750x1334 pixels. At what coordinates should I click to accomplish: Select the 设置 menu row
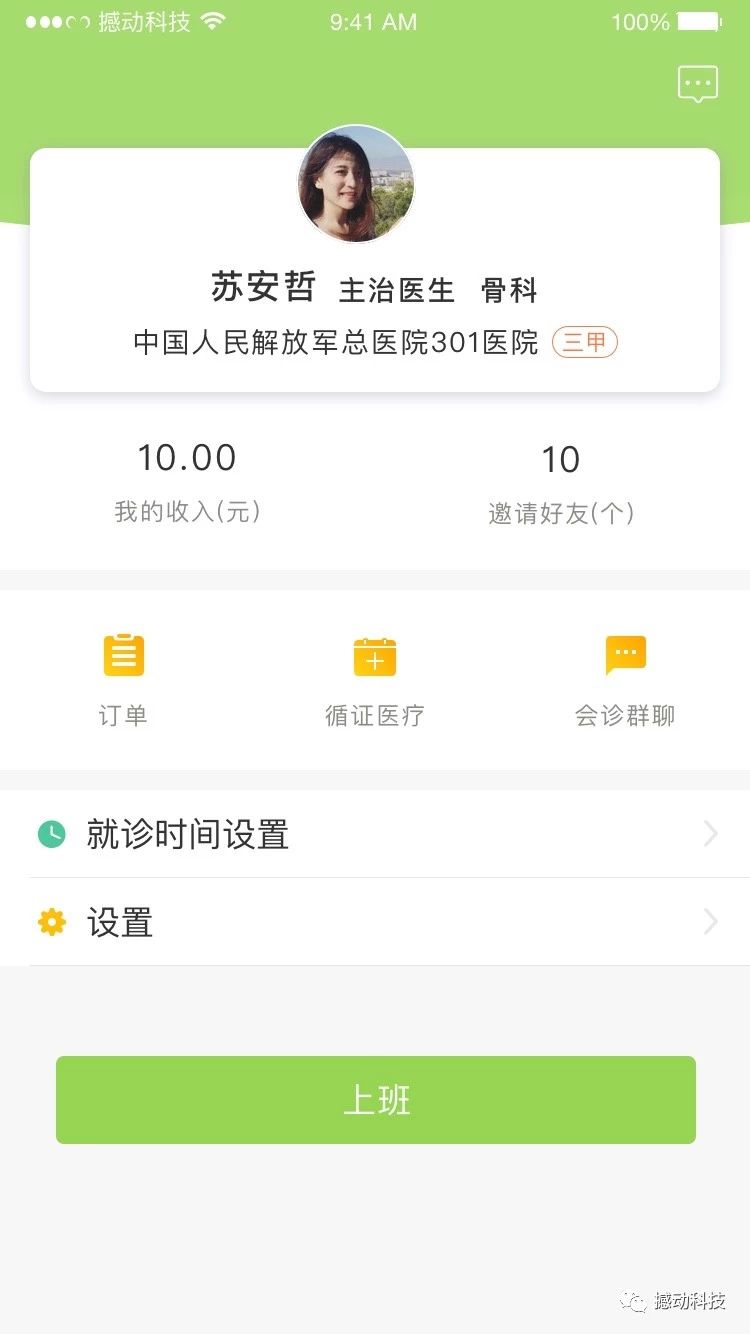375,921
